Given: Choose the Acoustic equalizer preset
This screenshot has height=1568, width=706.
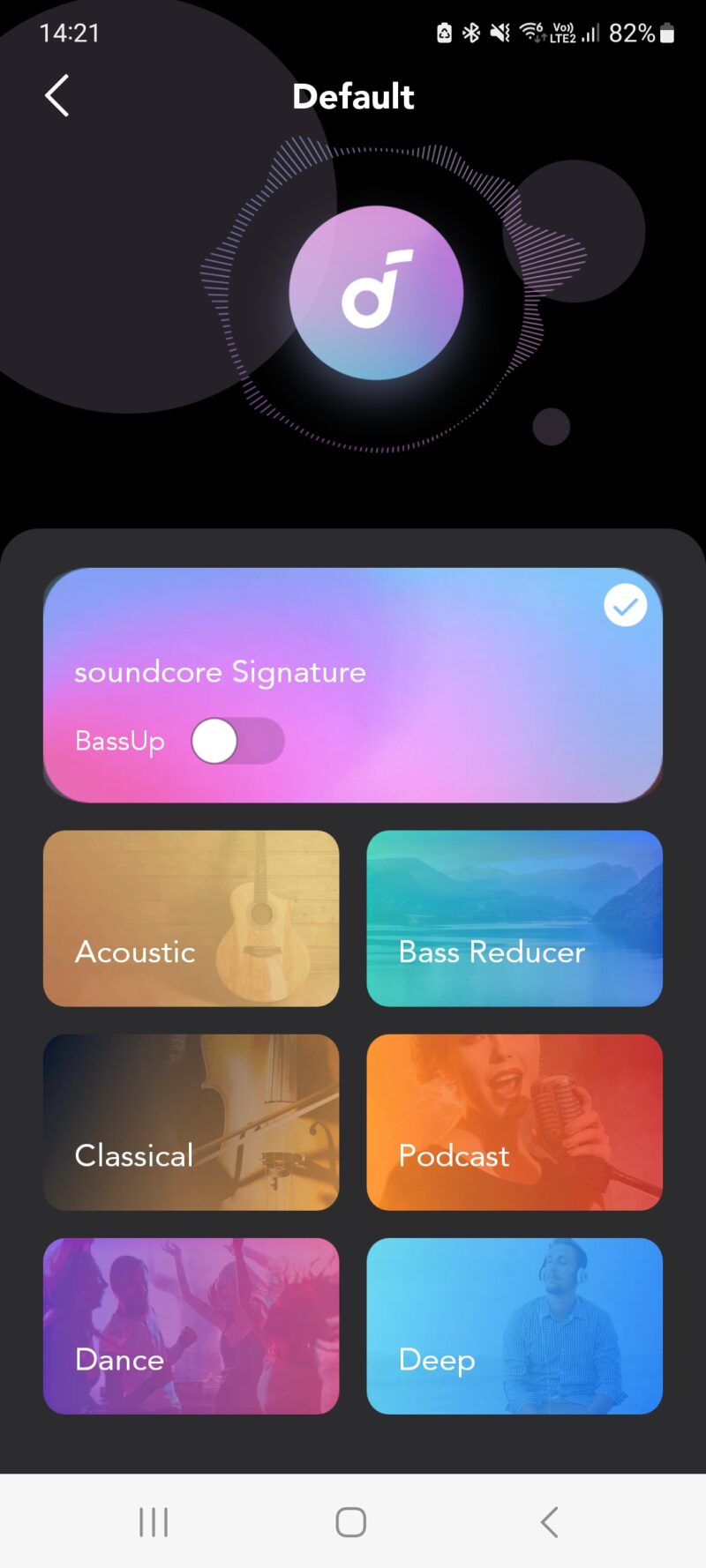Looking at the screenshot, I should pos(191,918).
